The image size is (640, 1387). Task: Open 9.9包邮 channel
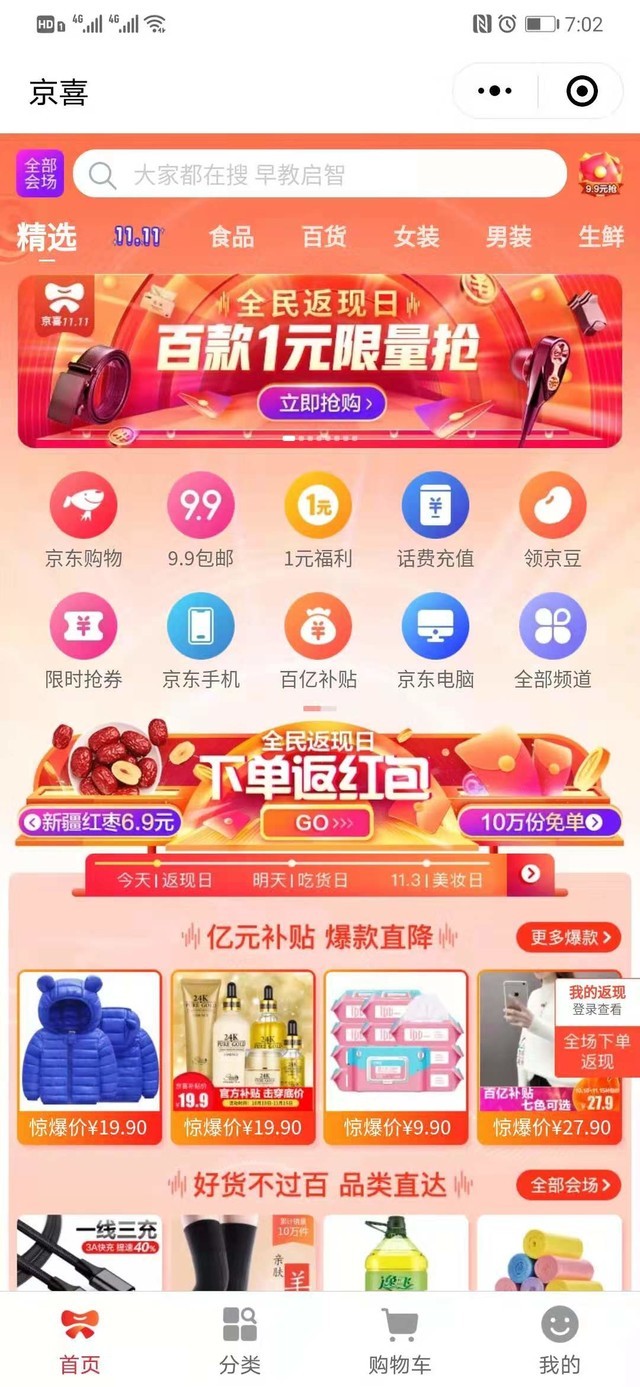coord(200,521)
